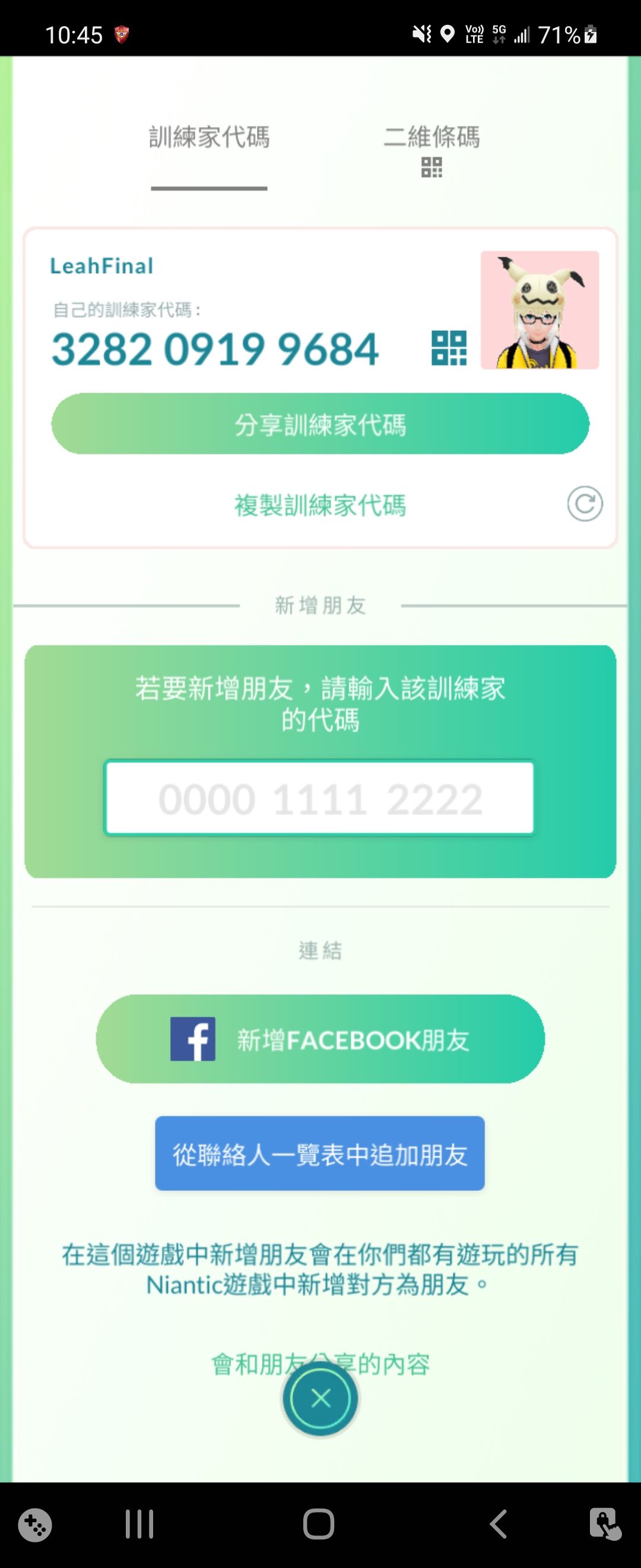Open the QR code icon beside trainer code
The width and height of the screenshot is (641, 1568).
(449, 348)
